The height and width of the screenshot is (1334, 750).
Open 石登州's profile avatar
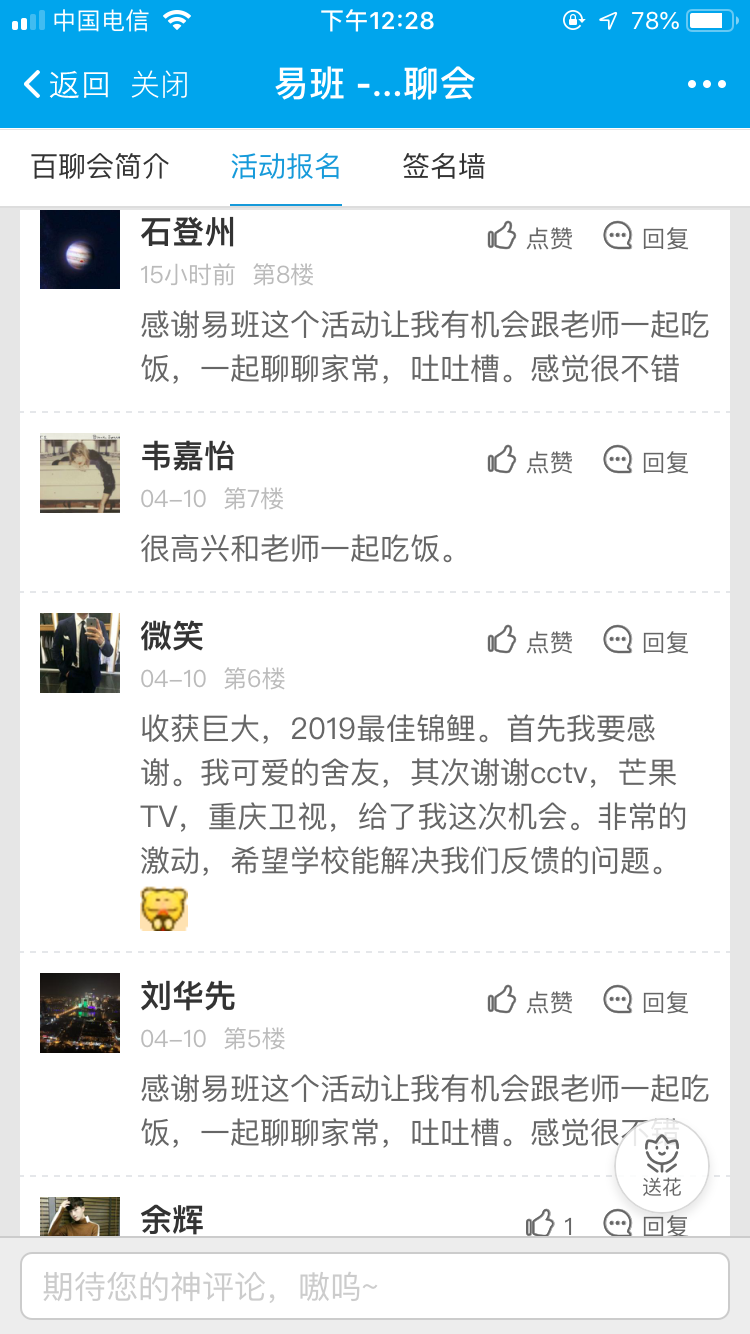[80, 249]
